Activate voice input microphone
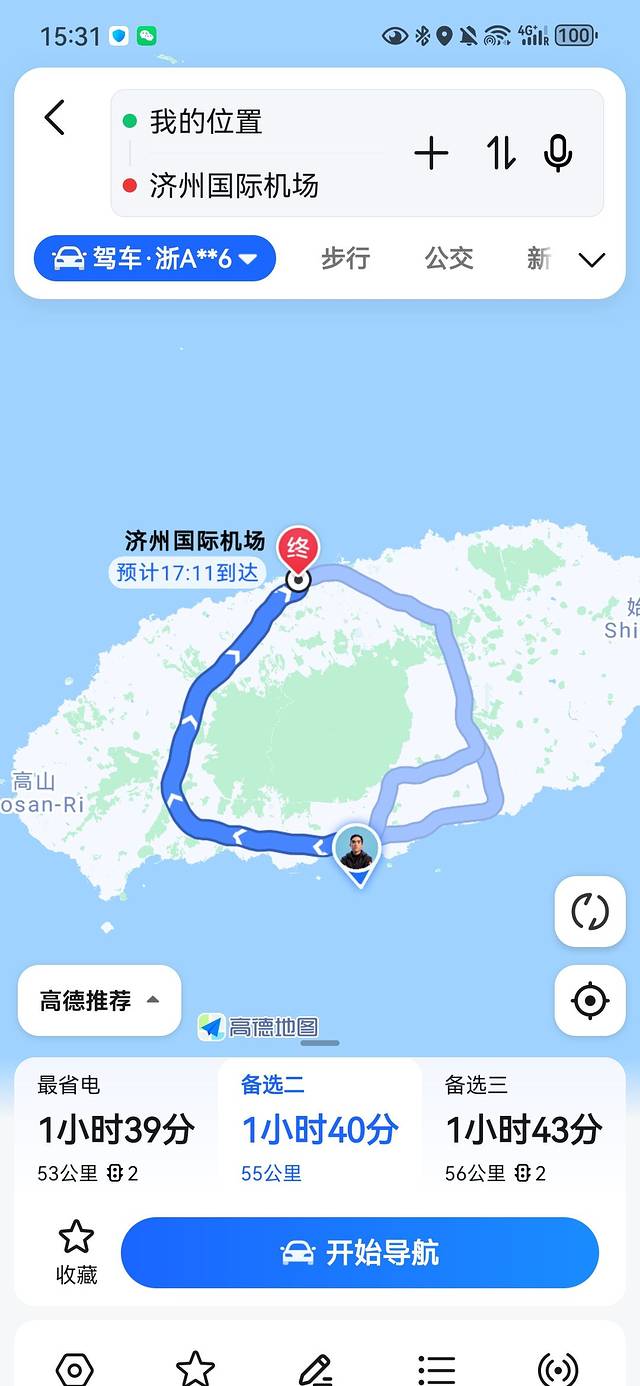Image resolution: width=640 pixels, height=1386 pixels. click(x=558, y=153)
